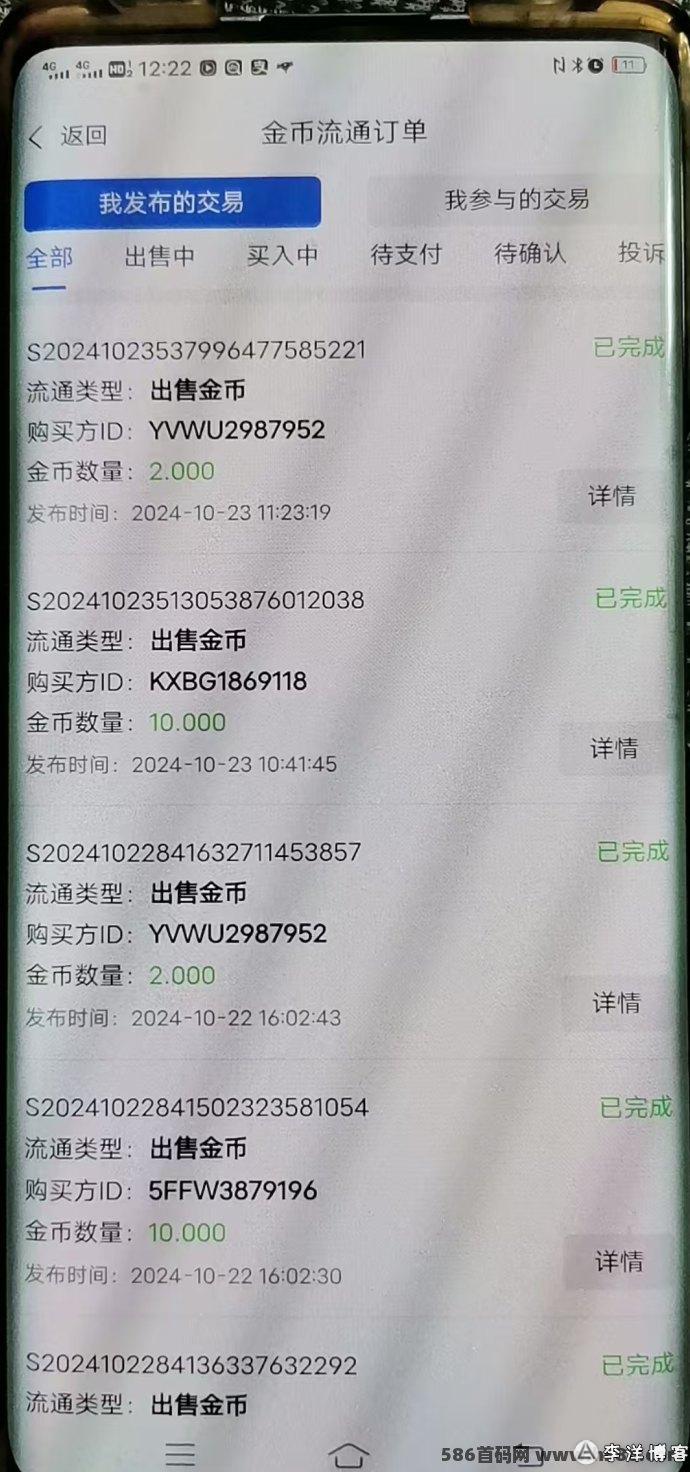Open the system recent apps menu button
Viewport: 690px width, 1472px height.
click(x=180, y=1454)
